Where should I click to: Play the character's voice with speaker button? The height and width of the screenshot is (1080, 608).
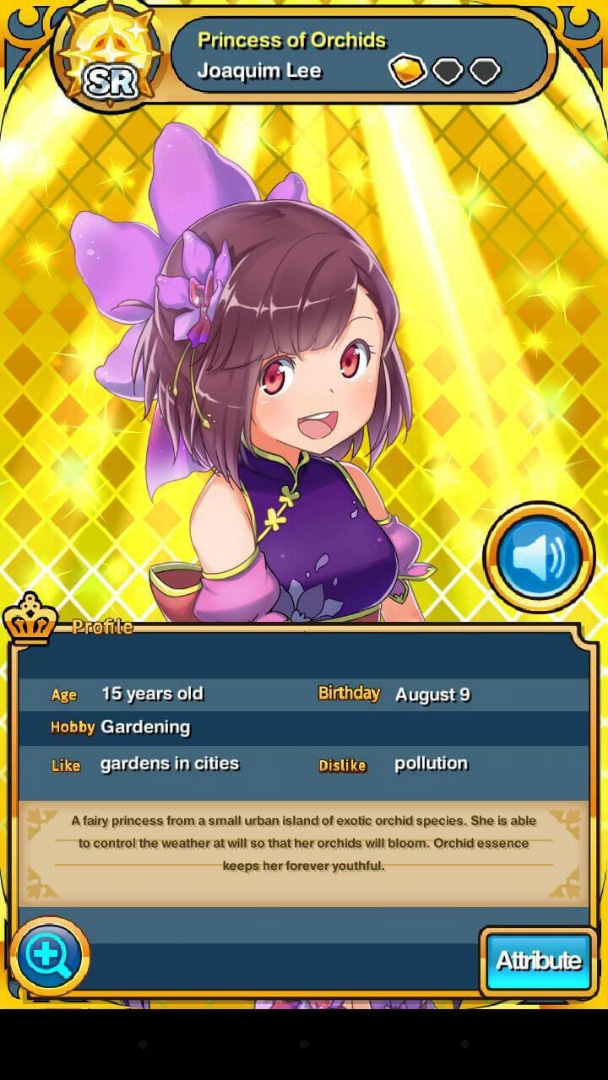click(x=539, y=557)
